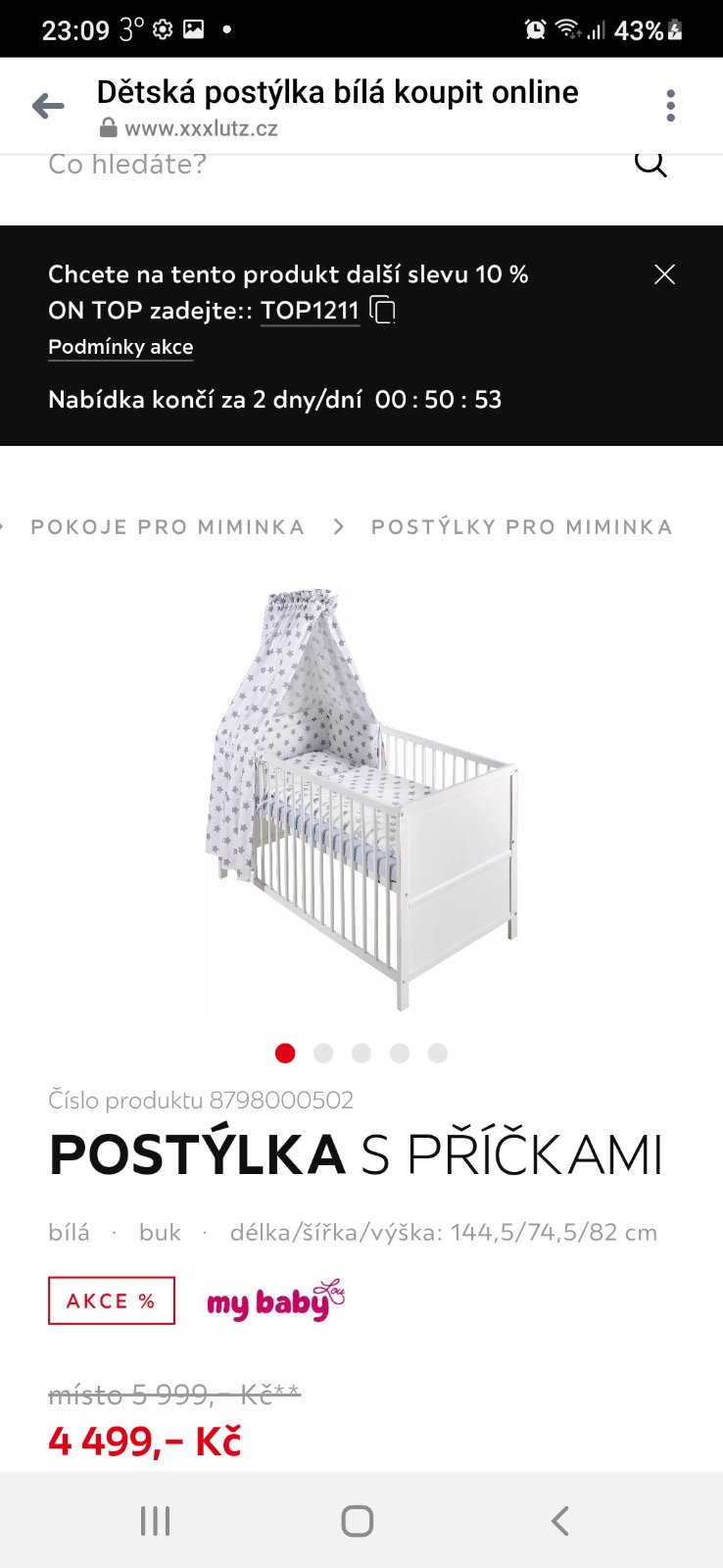Open the 'Podmínky akce' link
This screenshot has width=723, height=1568.
[120, 347]
